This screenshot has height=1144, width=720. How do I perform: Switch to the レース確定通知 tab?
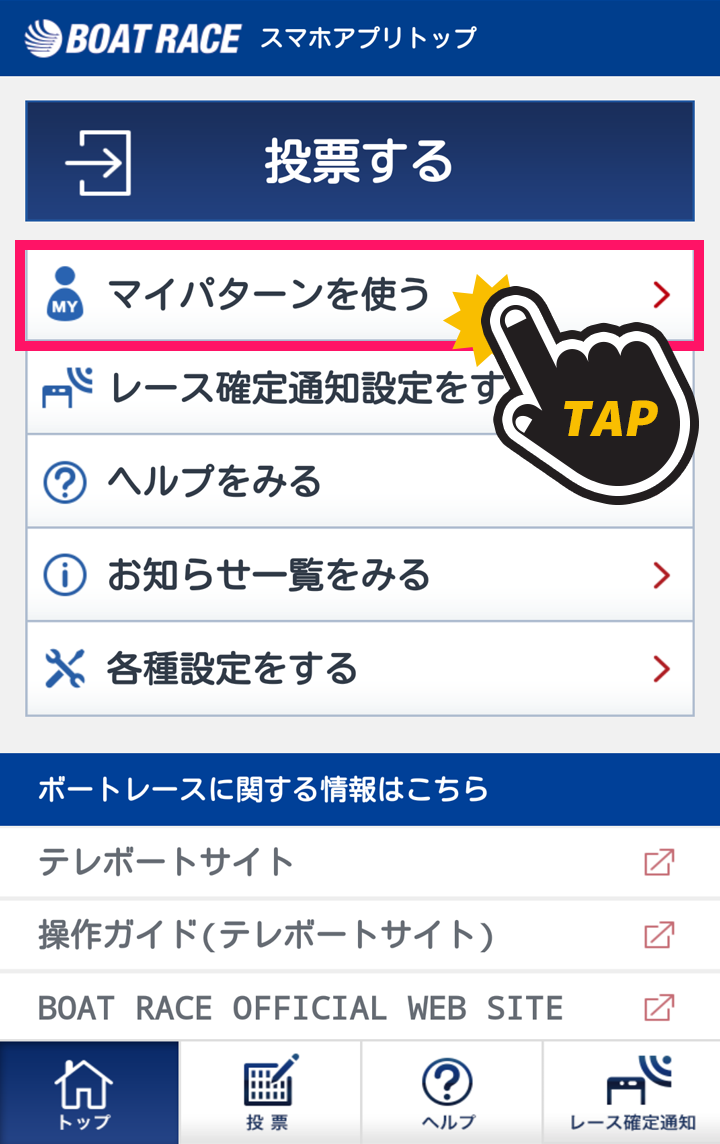[631, 1093]
